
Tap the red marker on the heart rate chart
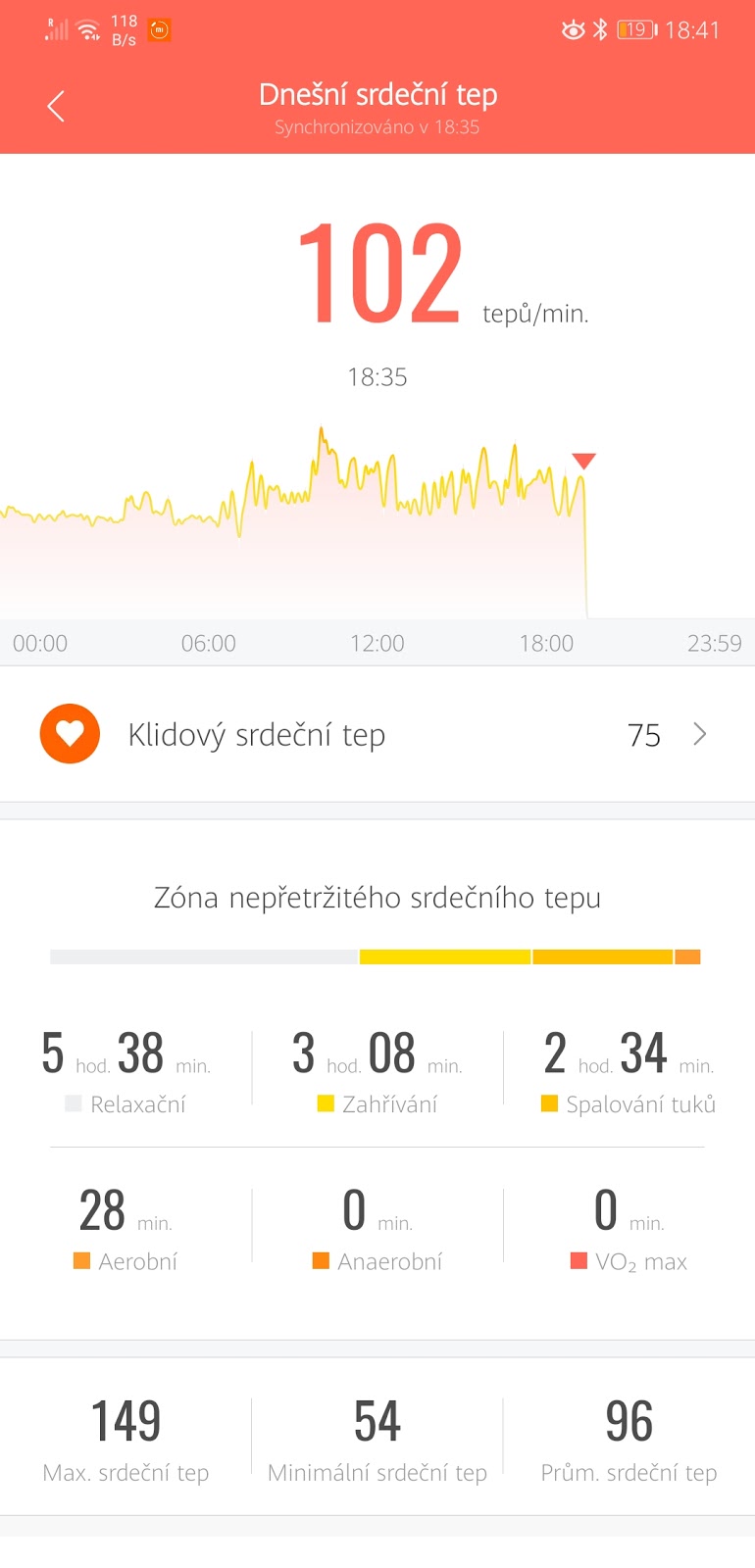[x=583, y=461]
